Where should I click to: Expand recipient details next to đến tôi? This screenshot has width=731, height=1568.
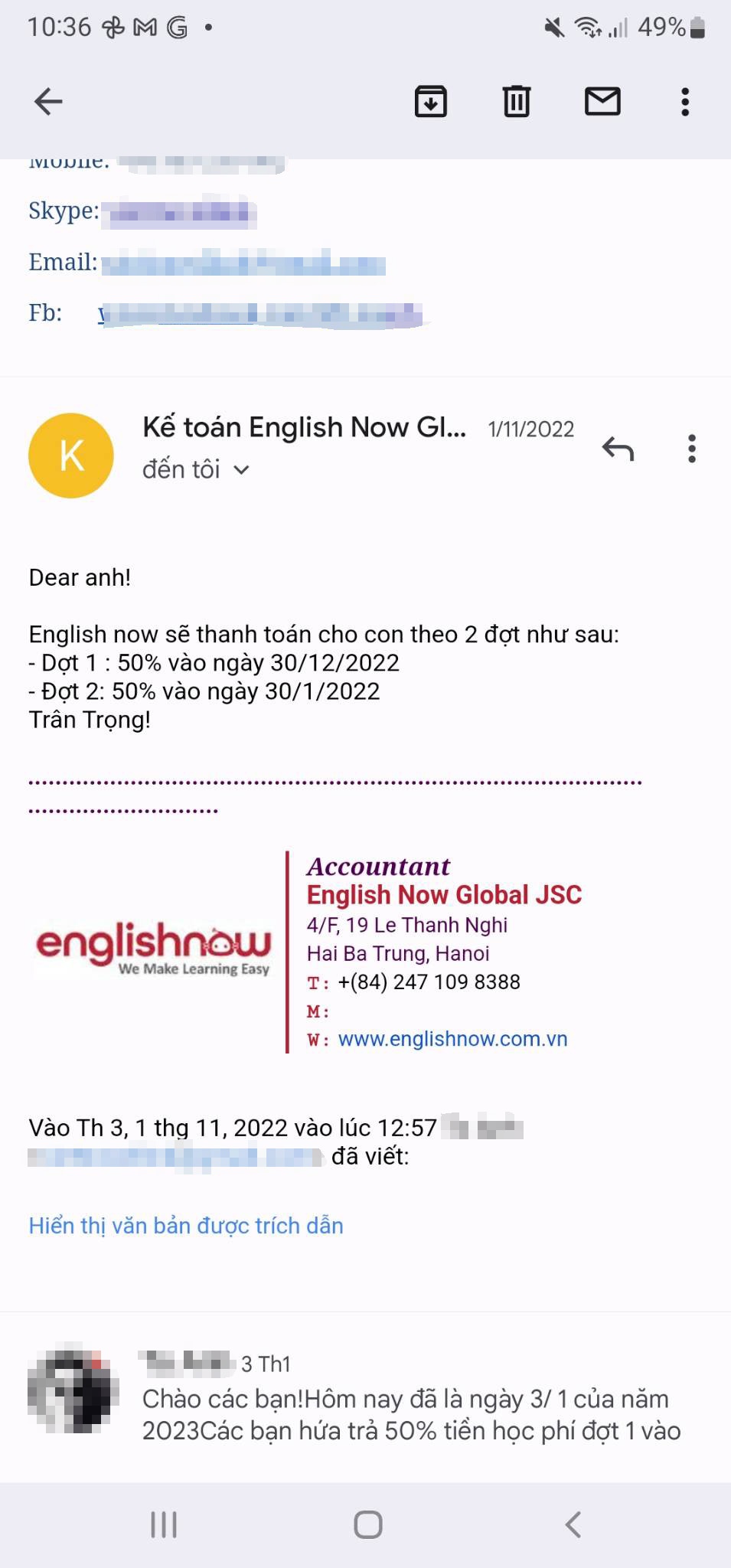point(241,469)
